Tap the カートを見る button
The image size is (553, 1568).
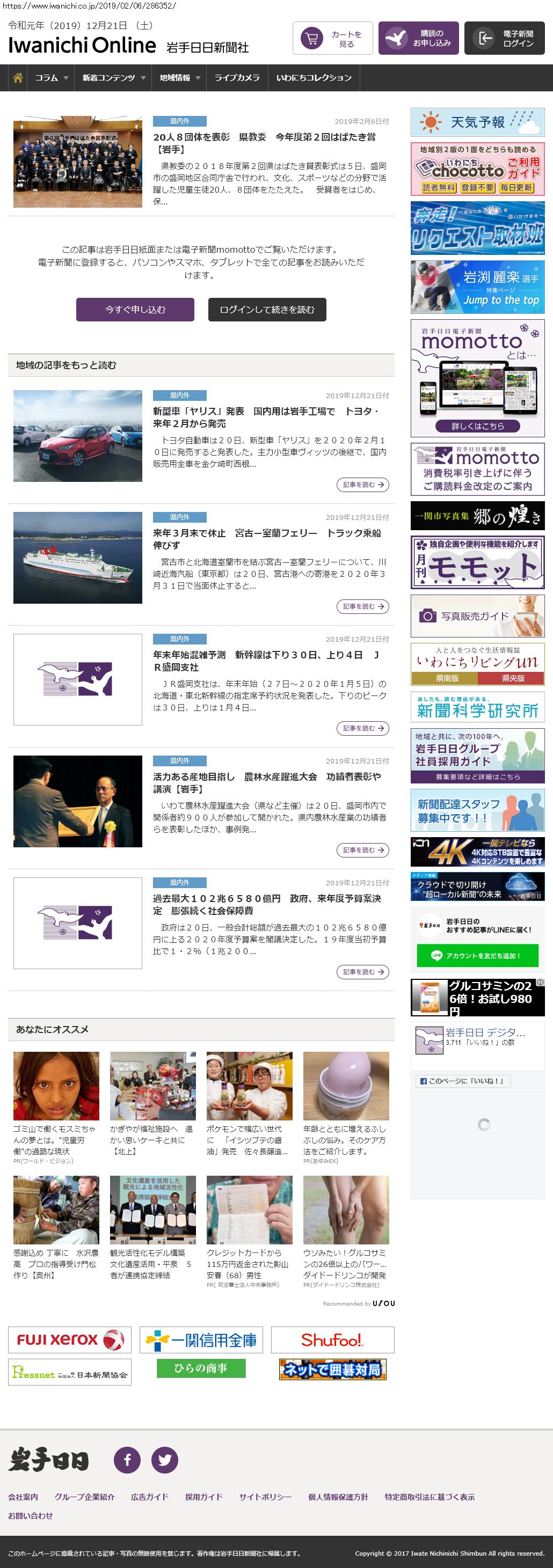[x=332, y=38]
